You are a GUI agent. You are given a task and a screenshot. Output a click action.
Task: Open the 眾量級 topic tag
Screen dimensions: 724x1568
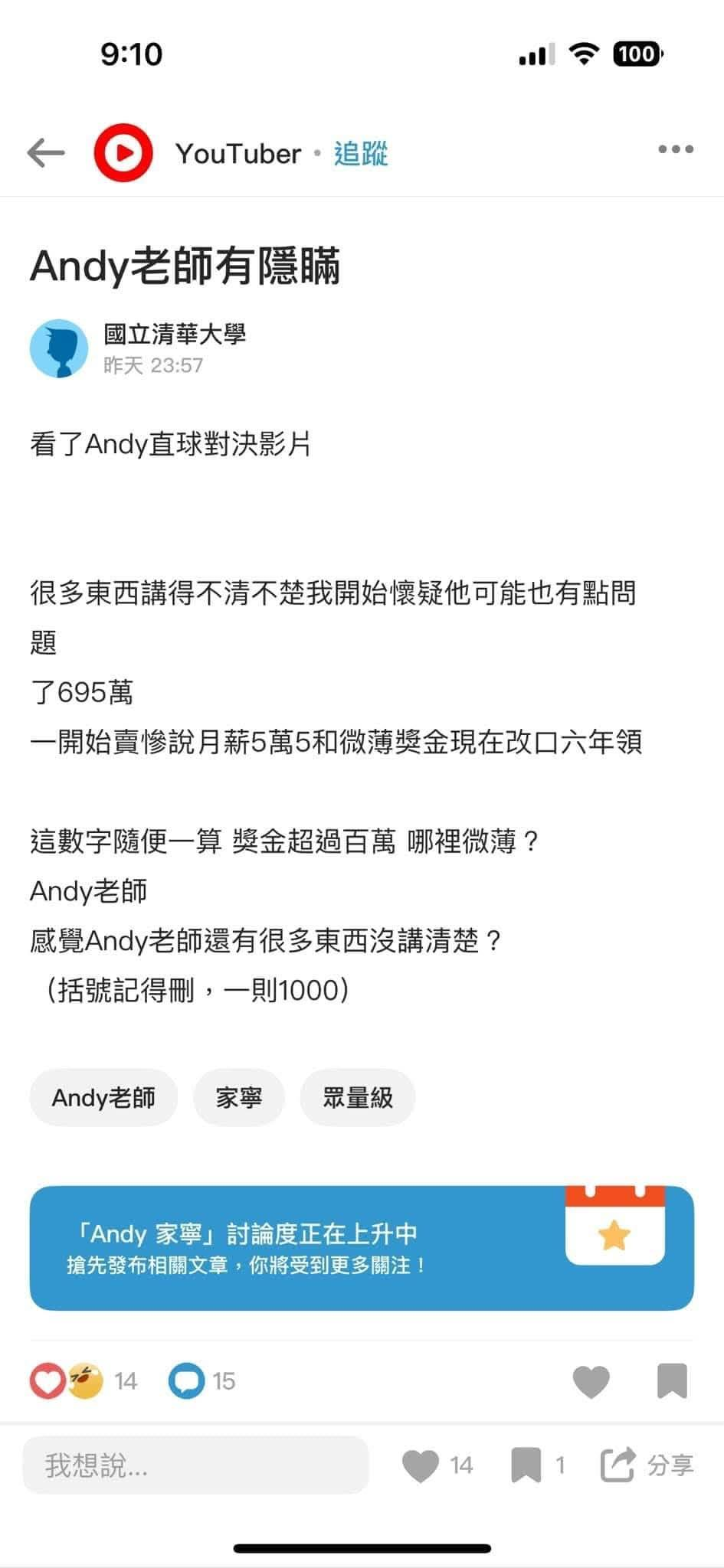pyautogui.click(x=357, y=1098)
